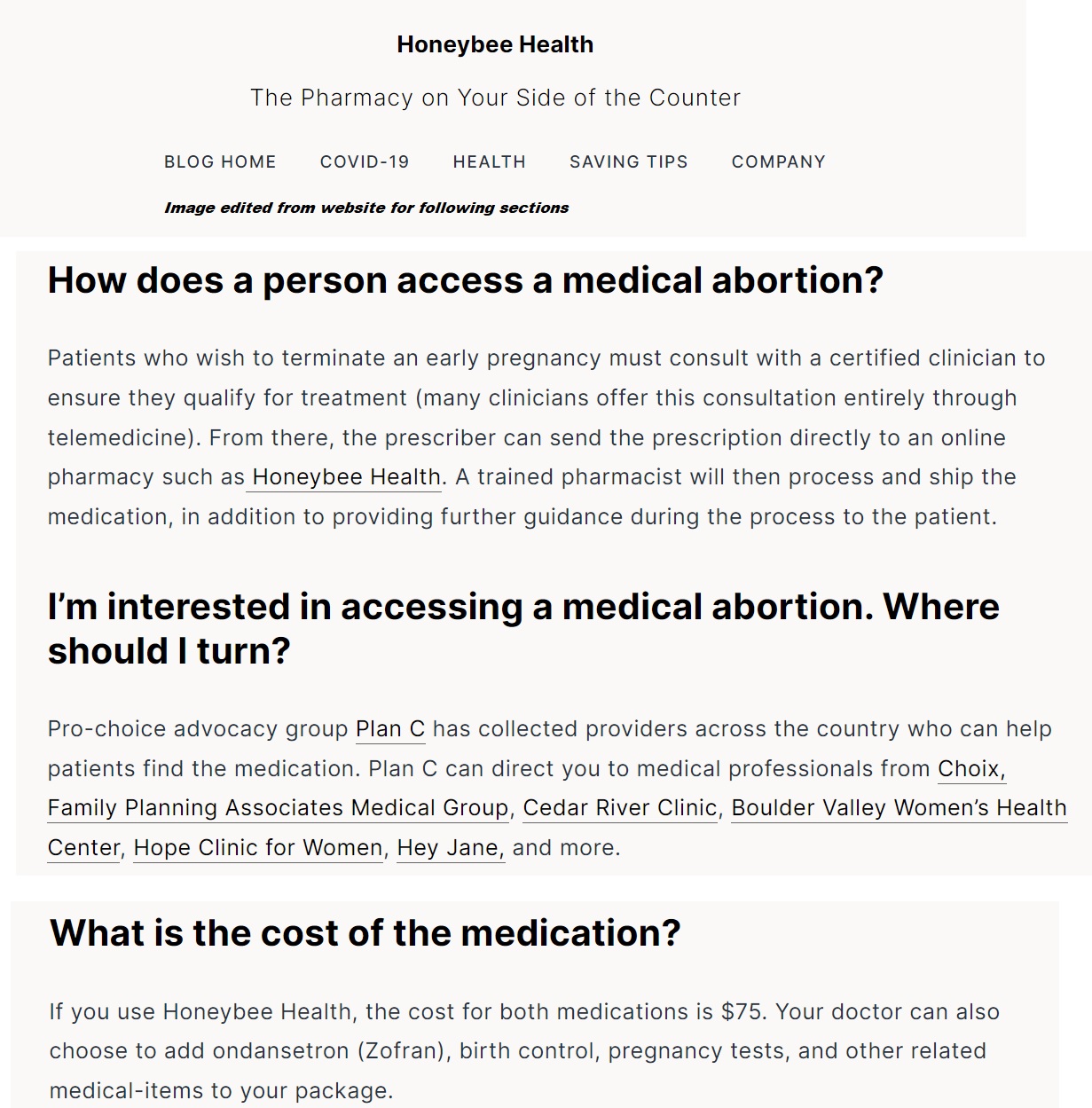Open the BLOG HOME navigation item
This screenshot has width=1092, height=1108.
pos(219,161)
